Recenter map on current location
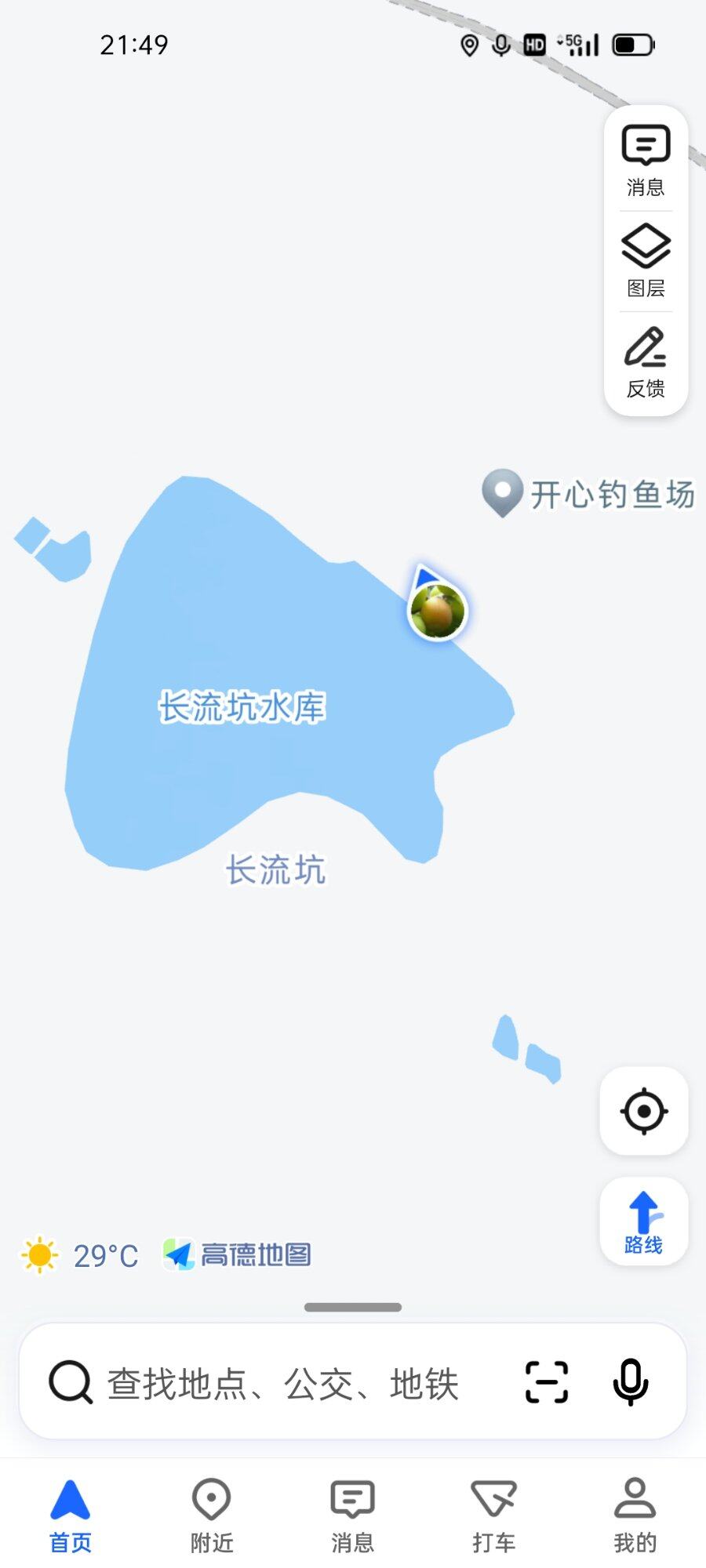 pos(644,1111)
